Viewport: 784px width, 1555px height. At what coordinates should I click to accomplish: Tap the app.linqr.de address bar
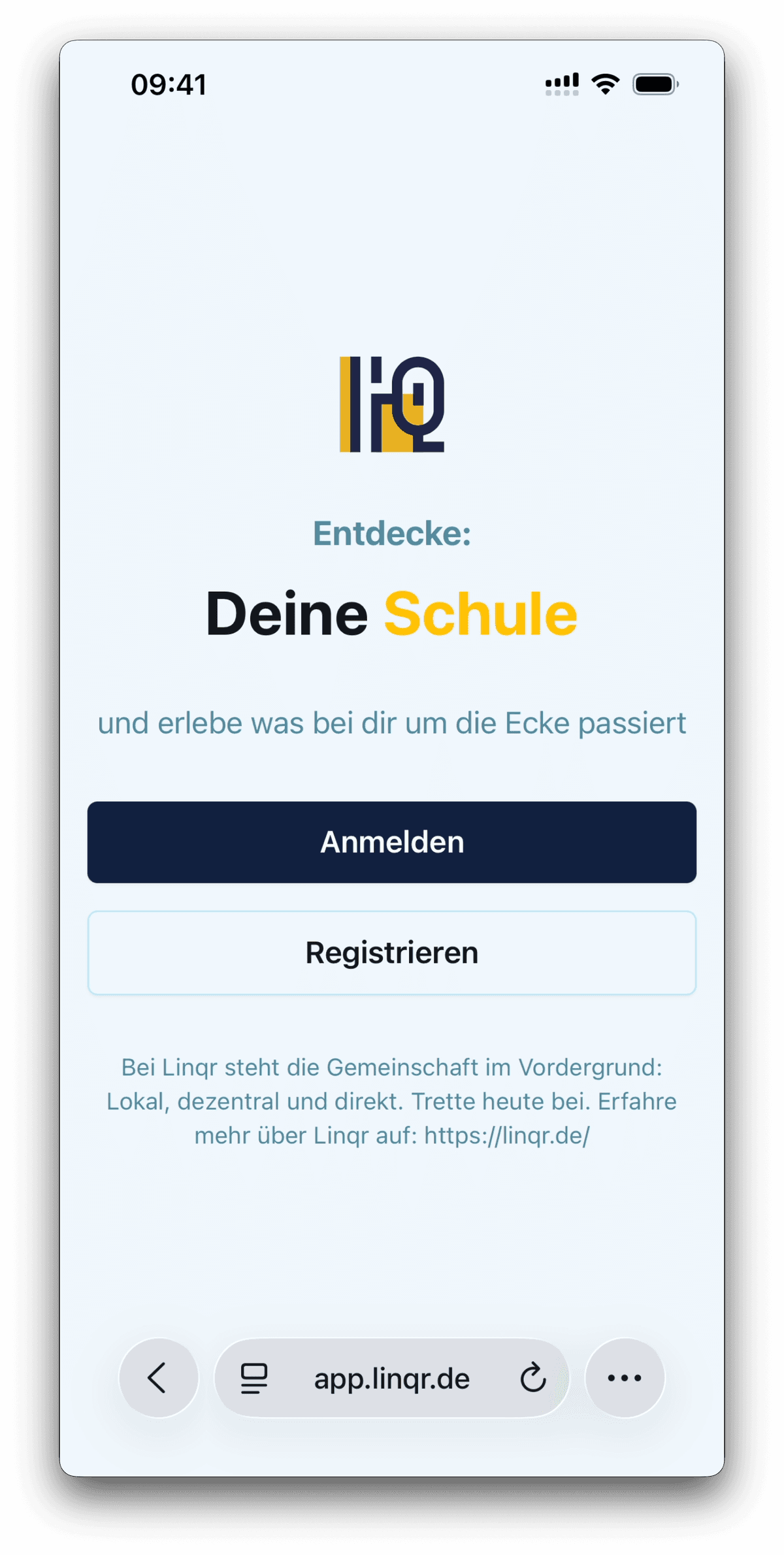tap(392, 1379)
